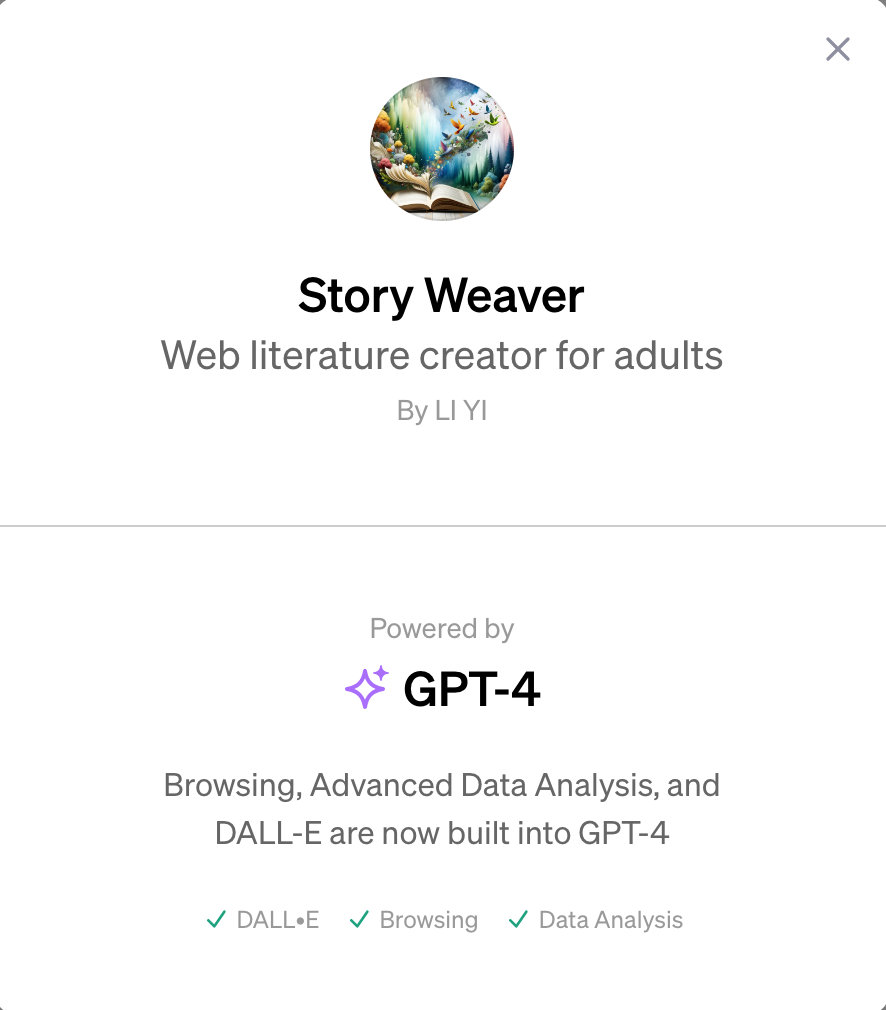Click the green checkmark beside Data Analysis
Image resolution: width=886 pixels, height=1010 pixels.
[518, 919]
